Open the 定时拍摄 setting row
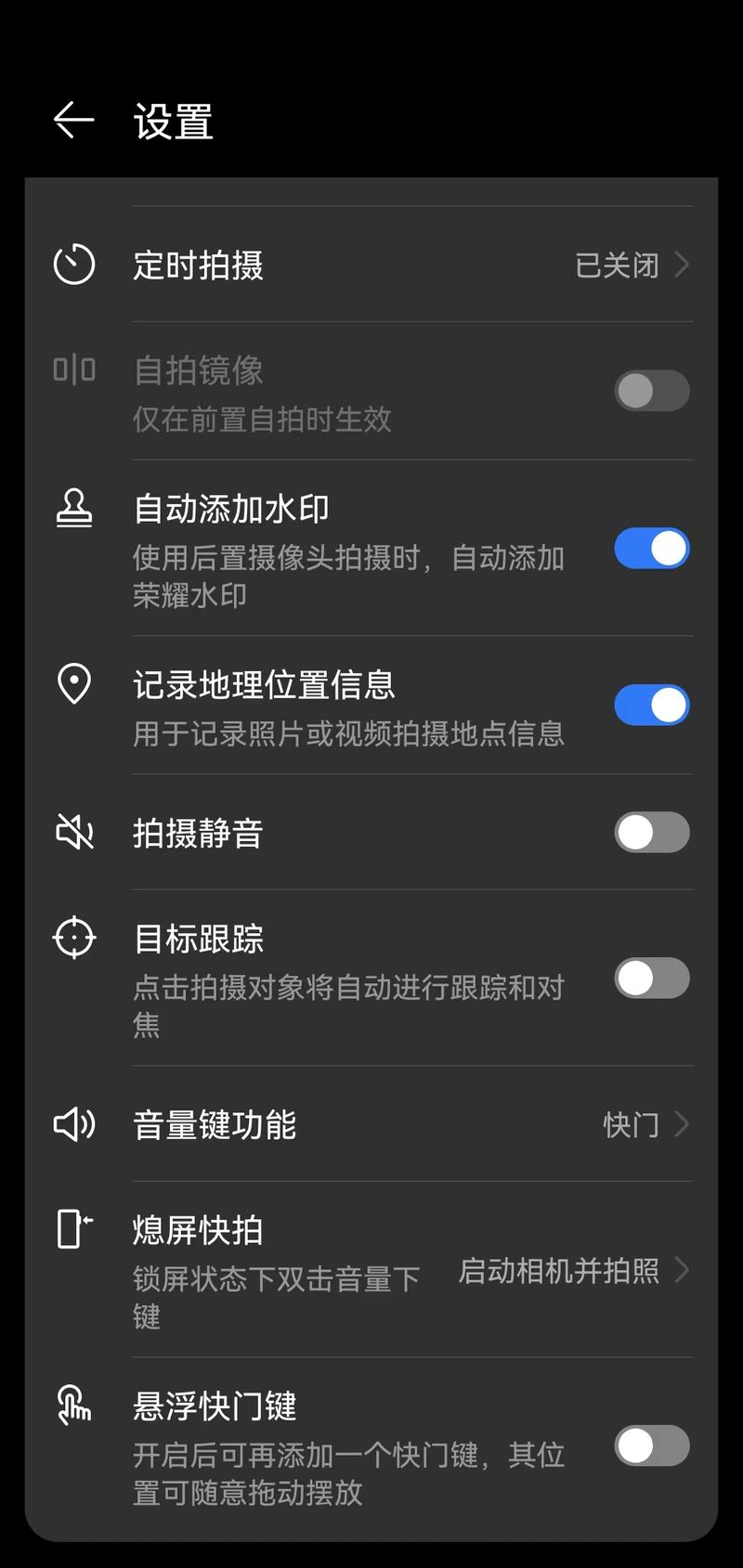This screenshot has width=743, height=1568. [371, 265]
